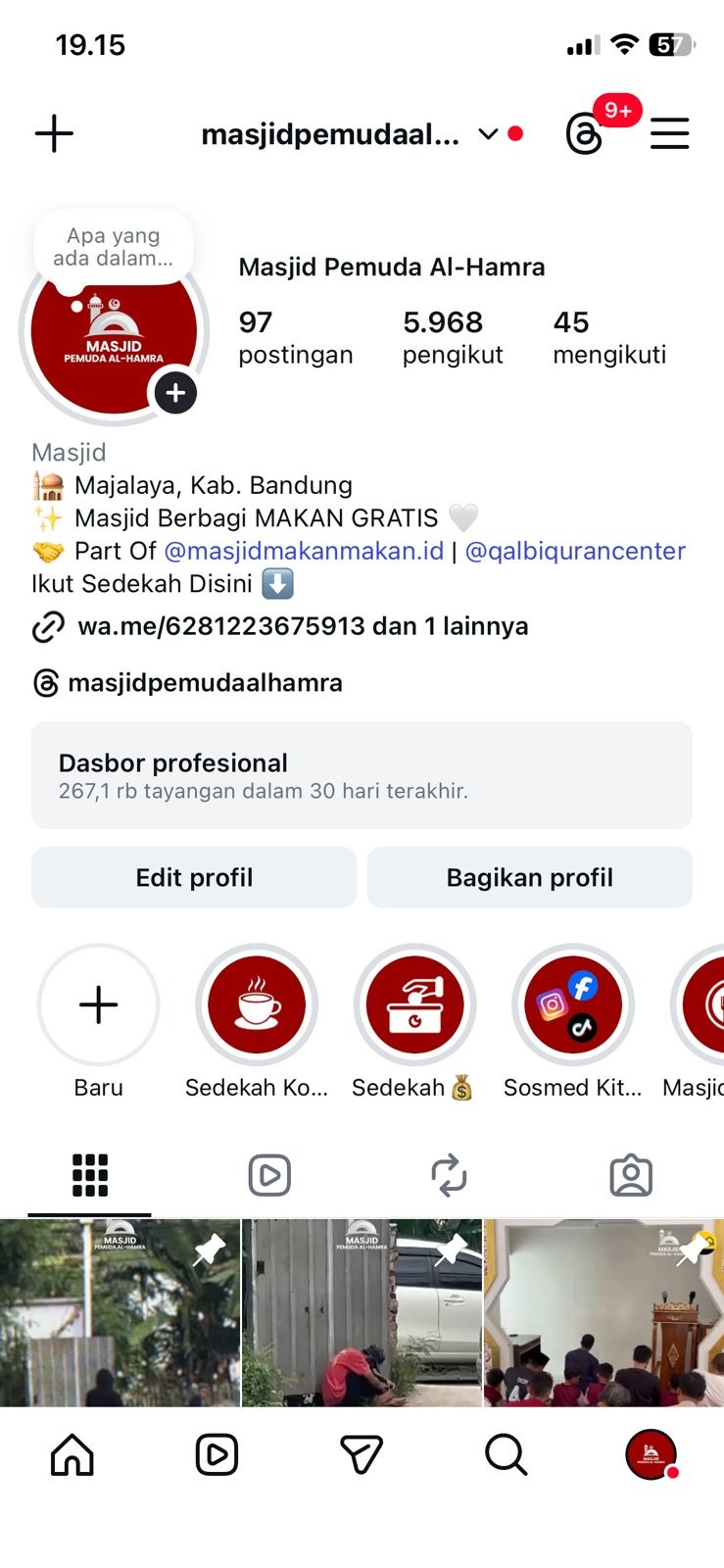Open the Sedekah Ko... coffee highlight

[257, 1005]
